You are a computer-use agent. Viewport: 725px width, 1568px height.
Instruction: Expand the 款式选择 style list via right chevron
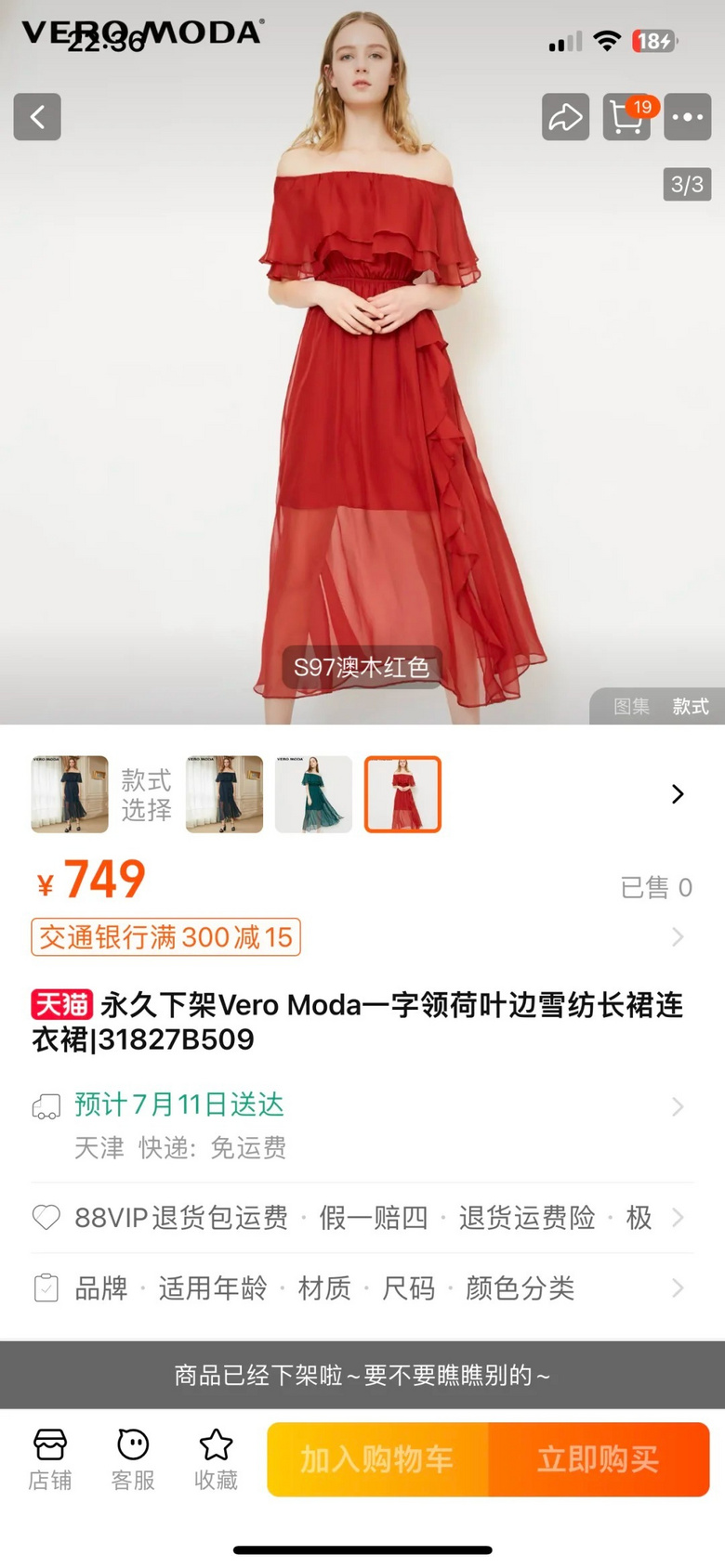678,794
